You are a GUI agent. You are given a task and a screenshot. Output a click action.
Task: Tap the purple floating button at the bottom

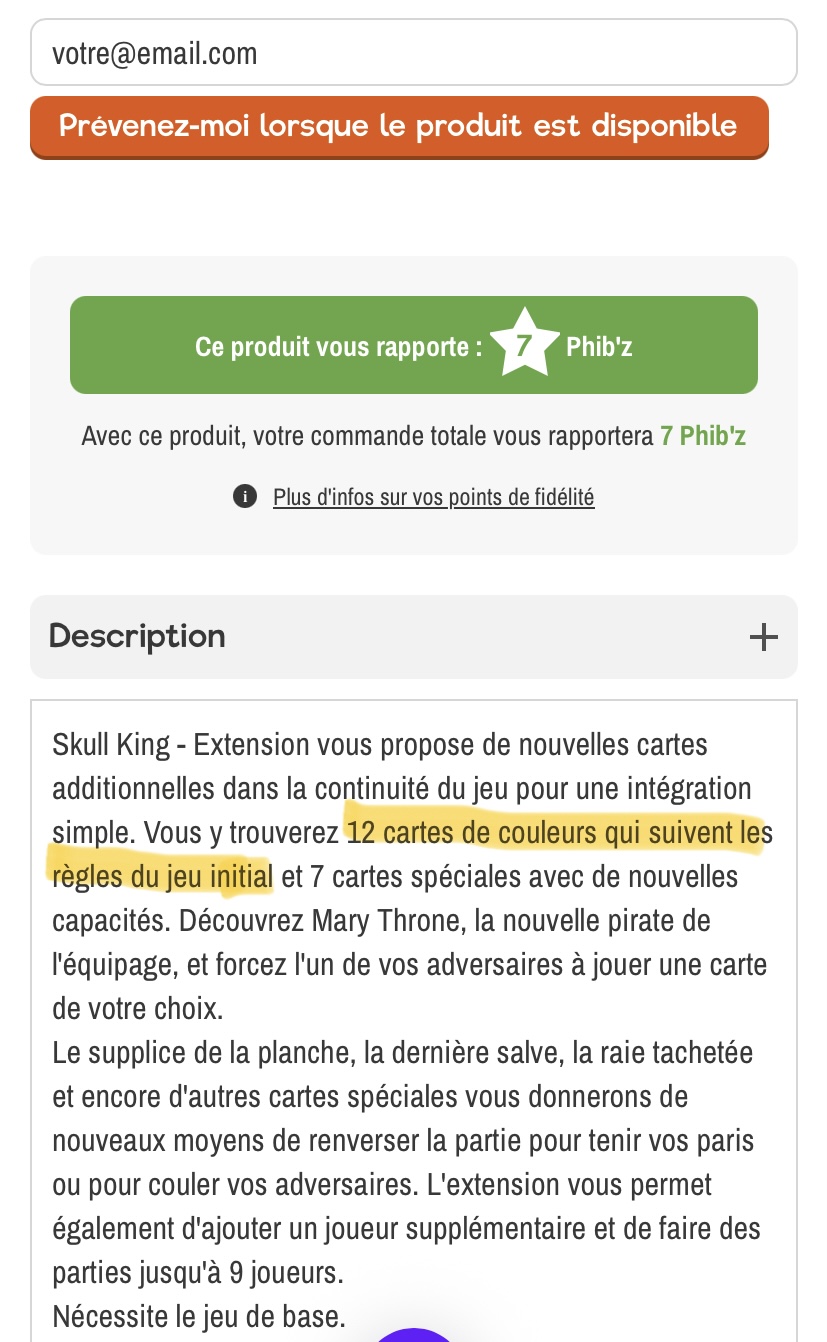pos(413,1334)
